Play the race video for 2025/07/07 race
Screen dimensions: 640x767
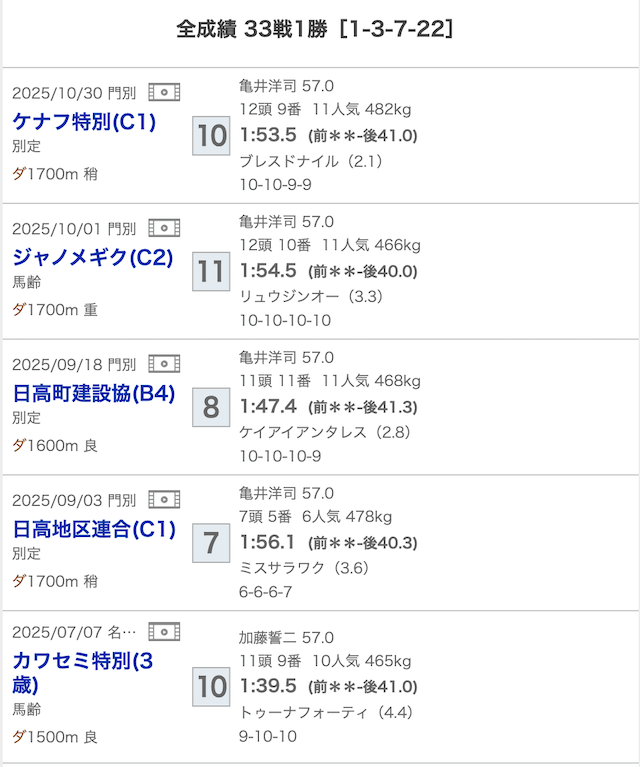coord(164,632)
